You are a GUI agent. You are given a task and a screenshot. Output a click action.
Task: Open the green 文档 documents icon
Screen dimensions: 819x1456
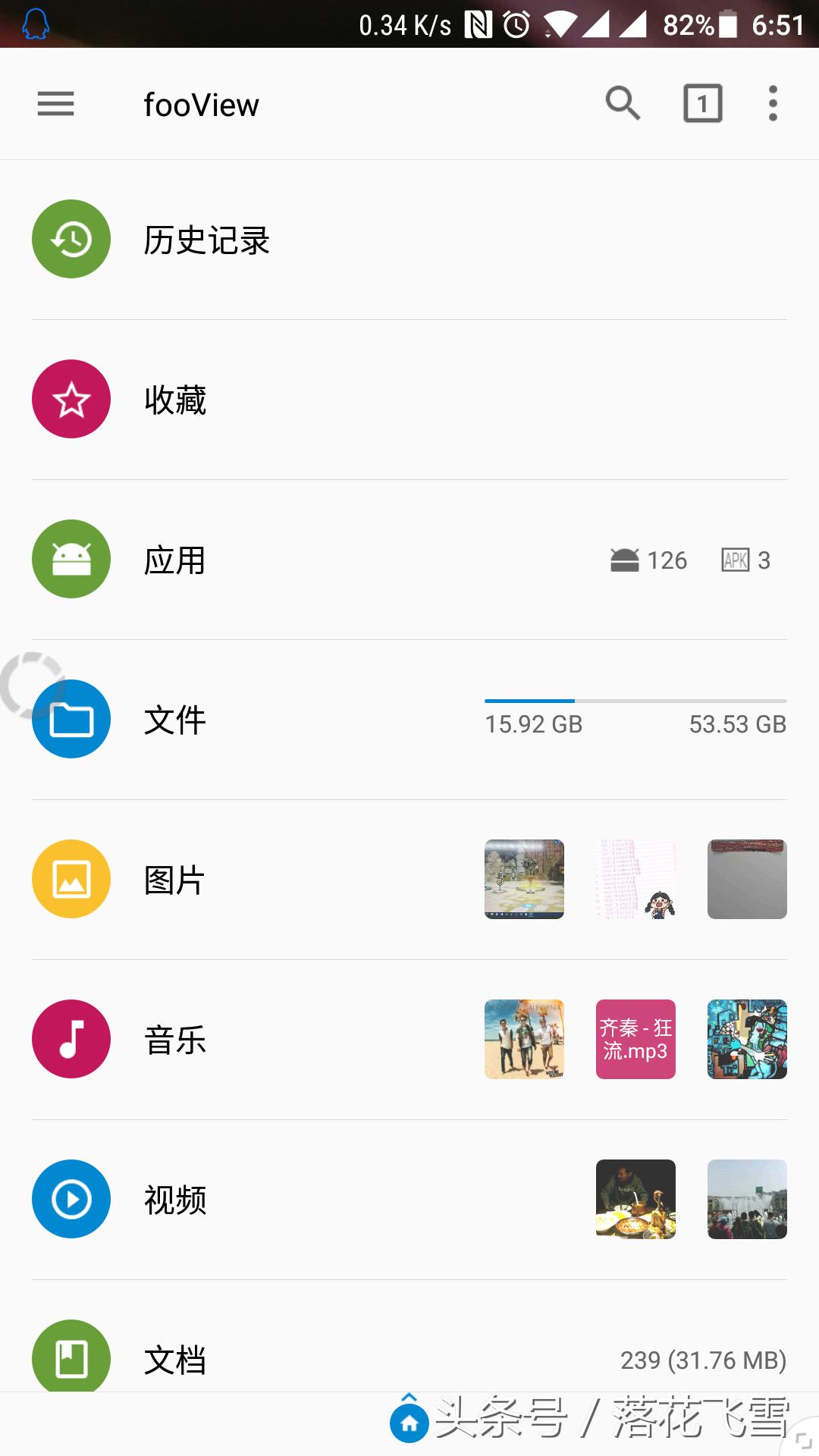(71, 1357)
